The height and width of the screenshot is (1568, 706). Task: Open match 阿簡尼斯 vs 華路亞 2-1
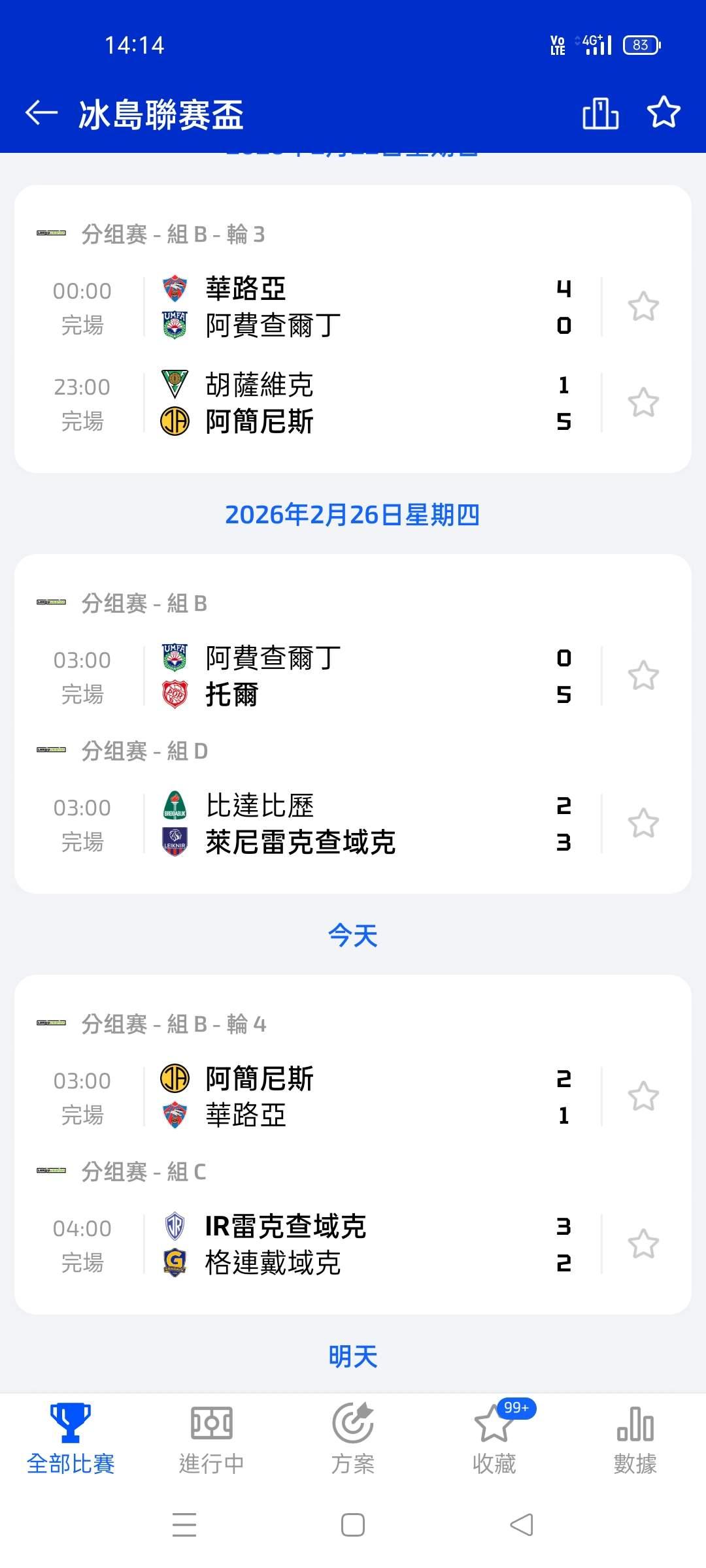coord(353,1097)
